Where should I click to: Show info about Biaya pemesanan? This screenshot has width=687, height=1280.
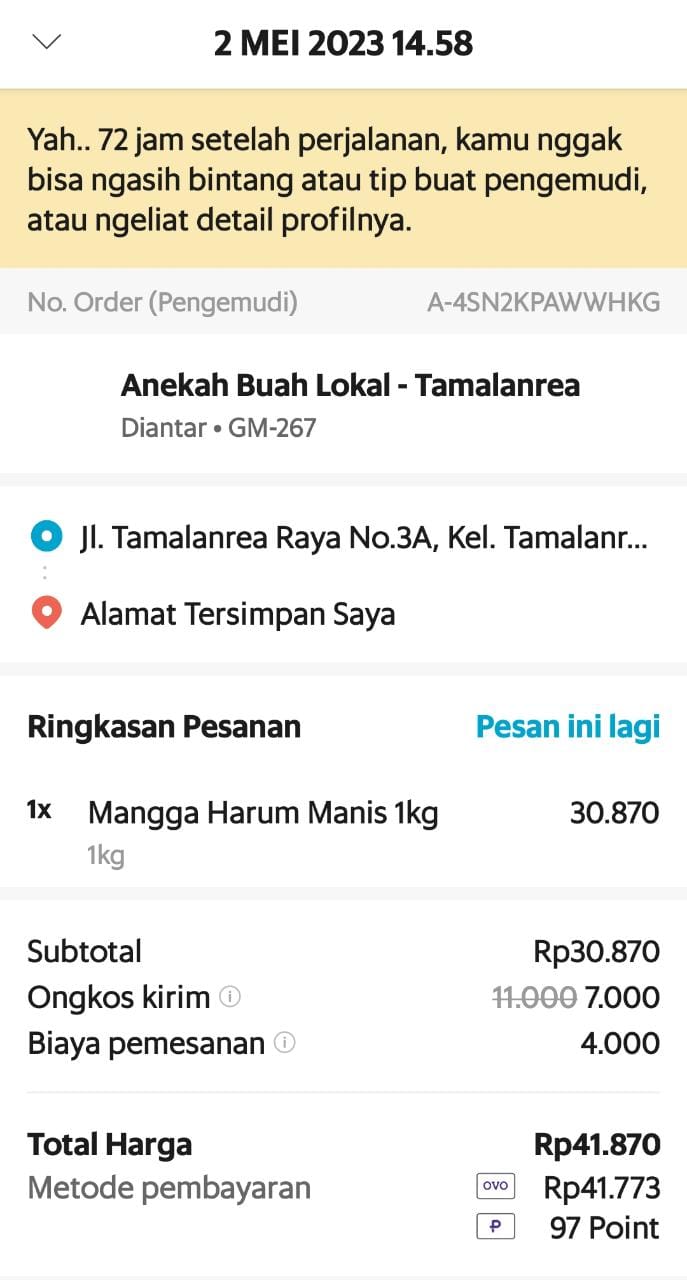point(285,1044)
